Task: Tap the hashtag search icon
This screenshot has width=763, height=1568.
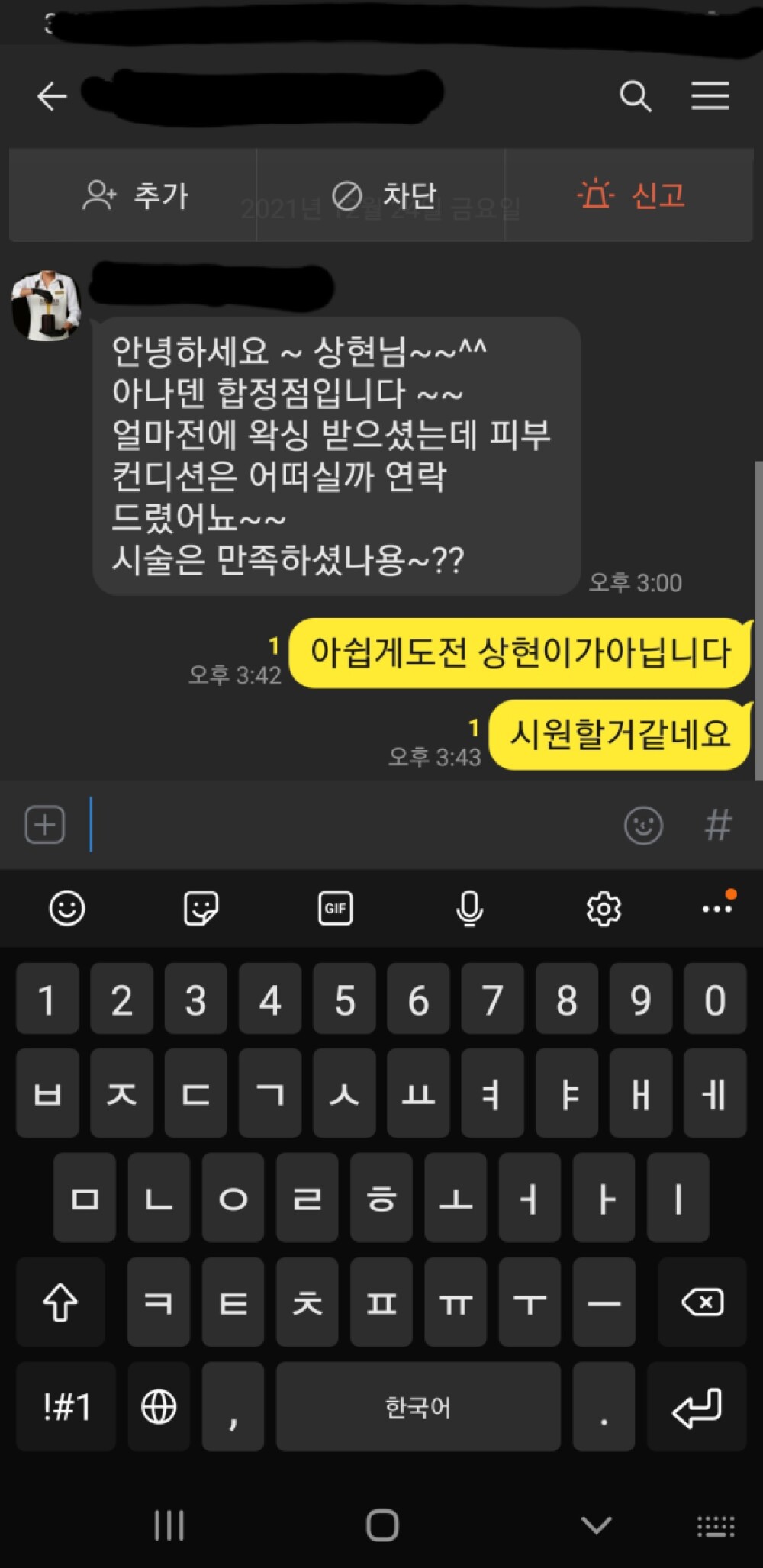Action: pos(717,825)
